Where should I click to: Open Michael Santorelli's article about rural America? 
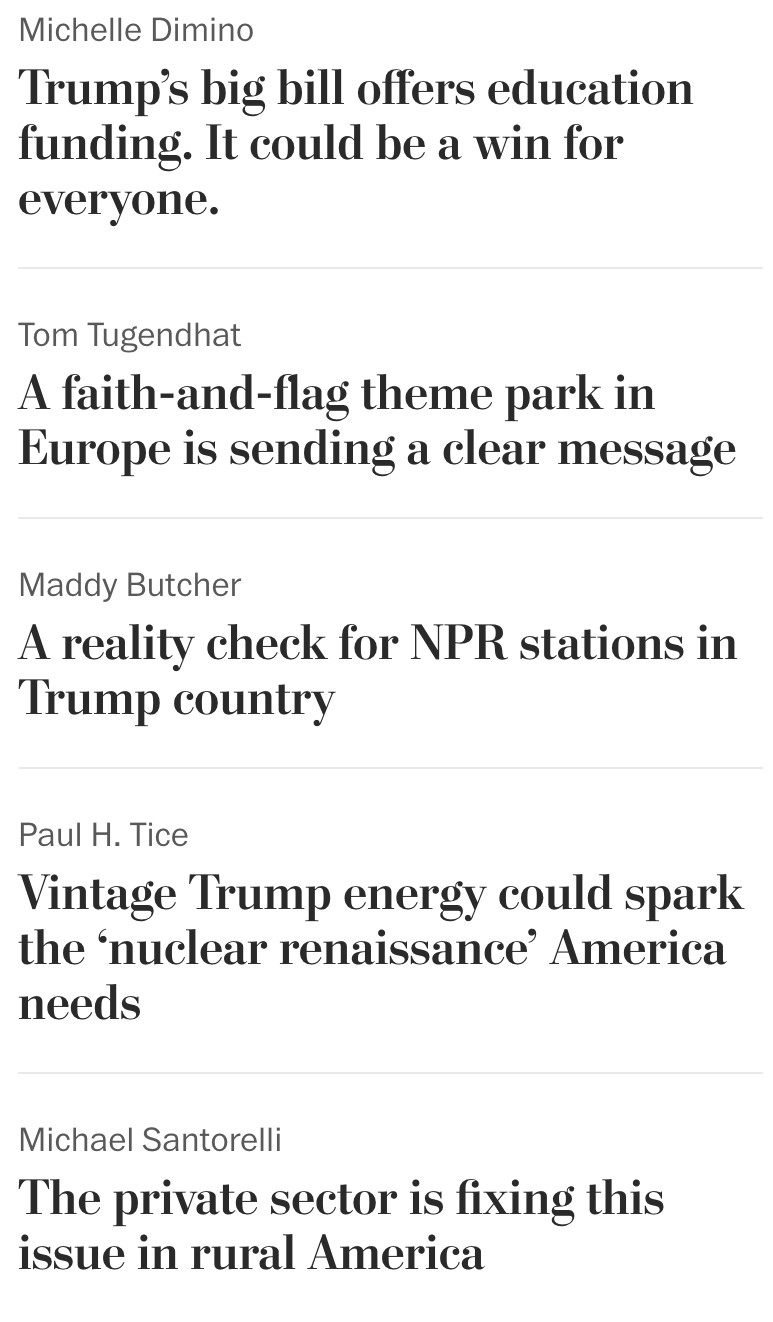[x=341, y=1226]
